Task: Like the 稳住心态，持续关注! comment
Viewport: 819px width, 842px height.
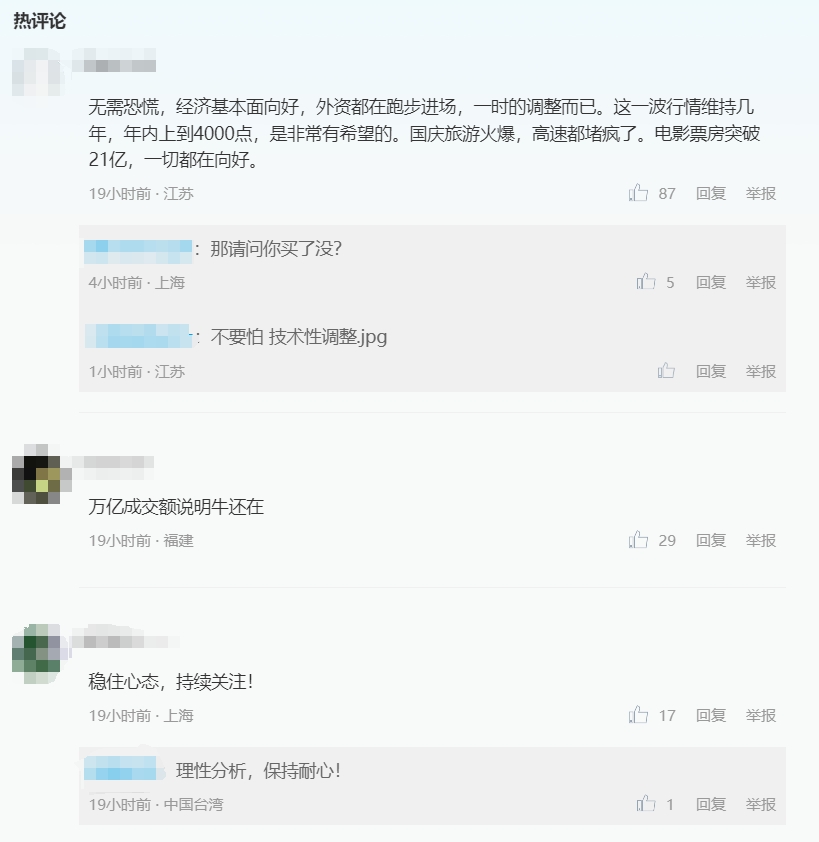Action: (x=639, y=715)
